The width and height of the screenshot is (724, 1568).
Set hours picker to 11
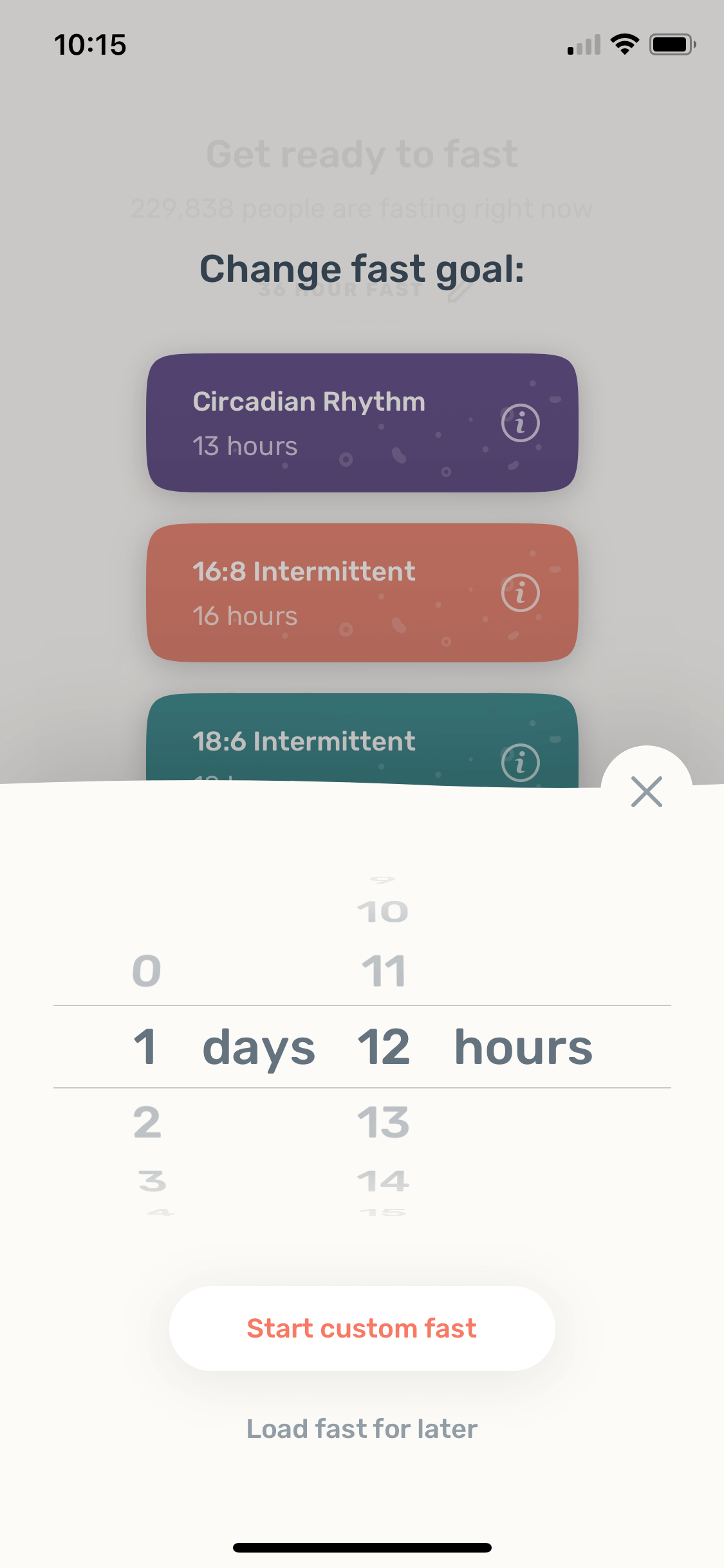383,971
